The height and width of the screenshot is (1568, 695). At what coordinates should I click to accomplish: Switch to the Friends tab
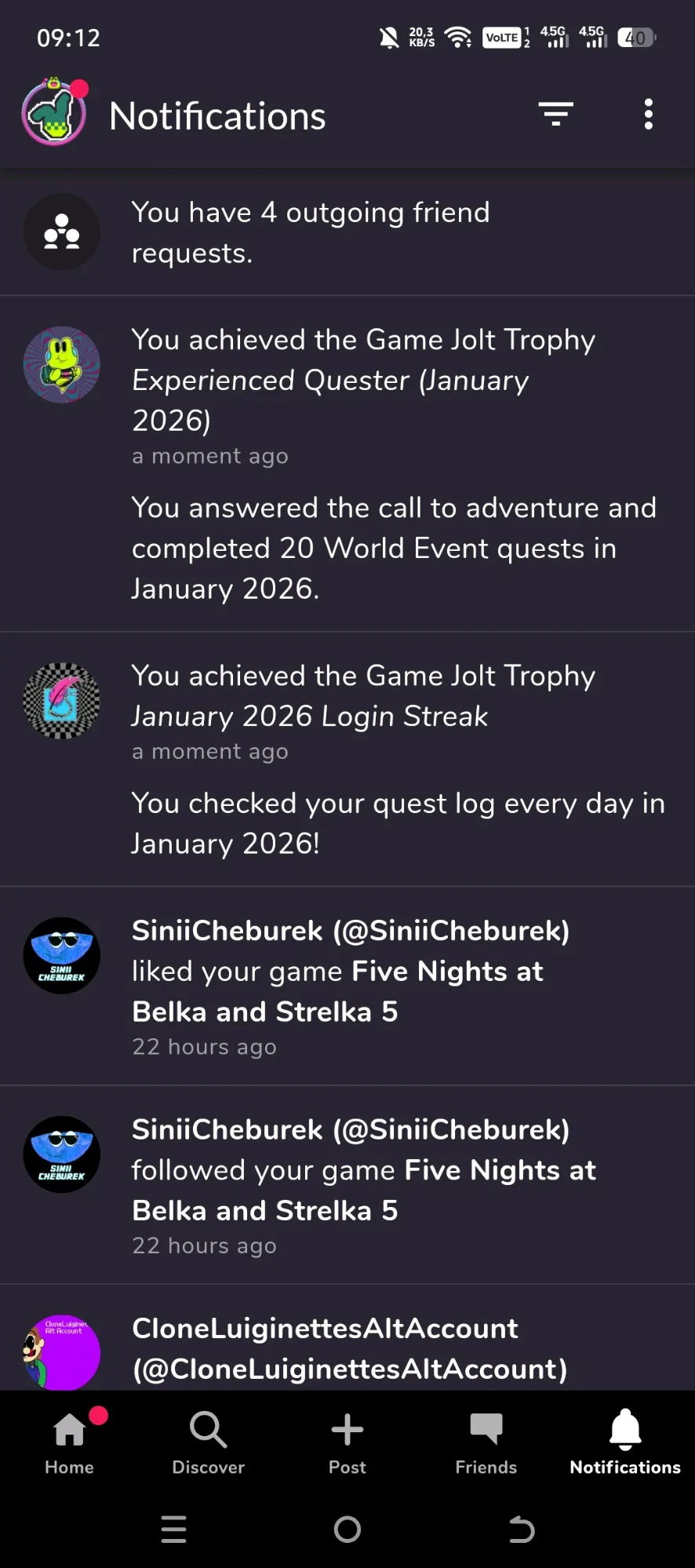click(x=486, y=1442)
